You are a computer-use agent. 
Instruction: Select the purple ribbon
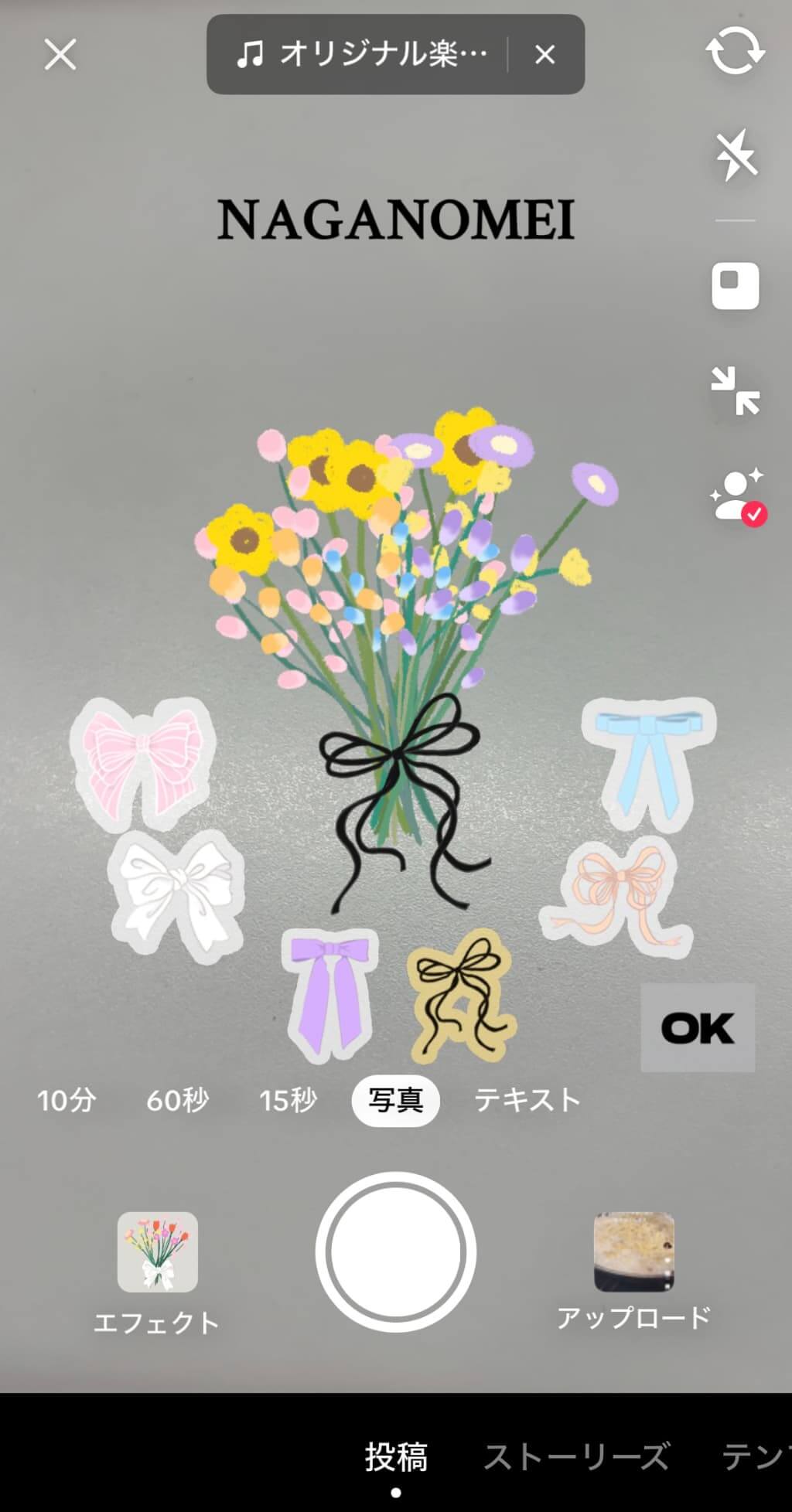[330, 993]
